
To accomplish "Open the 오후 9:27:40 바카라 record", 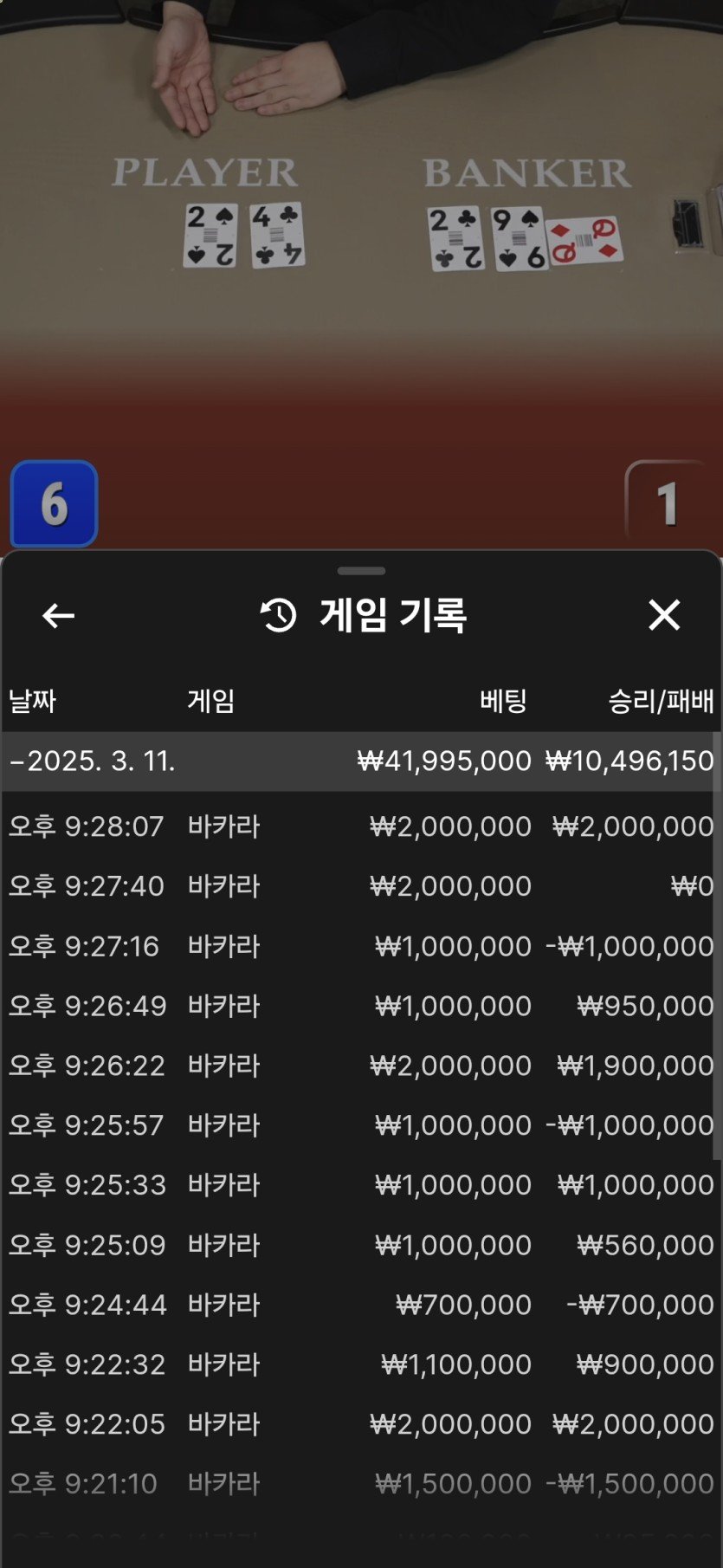I will tap(360, 886).
